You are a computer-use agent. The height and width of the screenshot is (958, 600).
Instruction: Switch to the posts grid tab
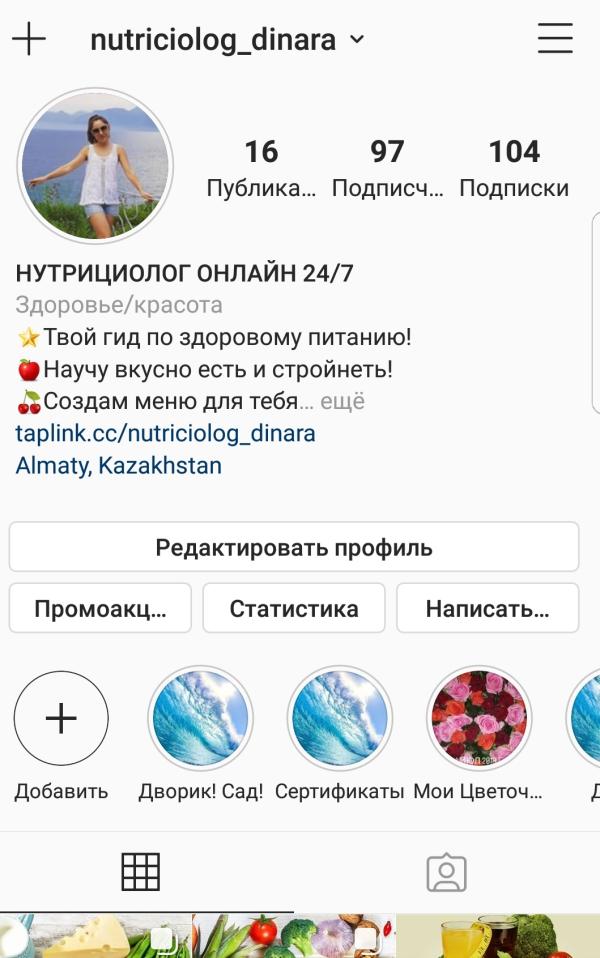[x=141, y=872]
